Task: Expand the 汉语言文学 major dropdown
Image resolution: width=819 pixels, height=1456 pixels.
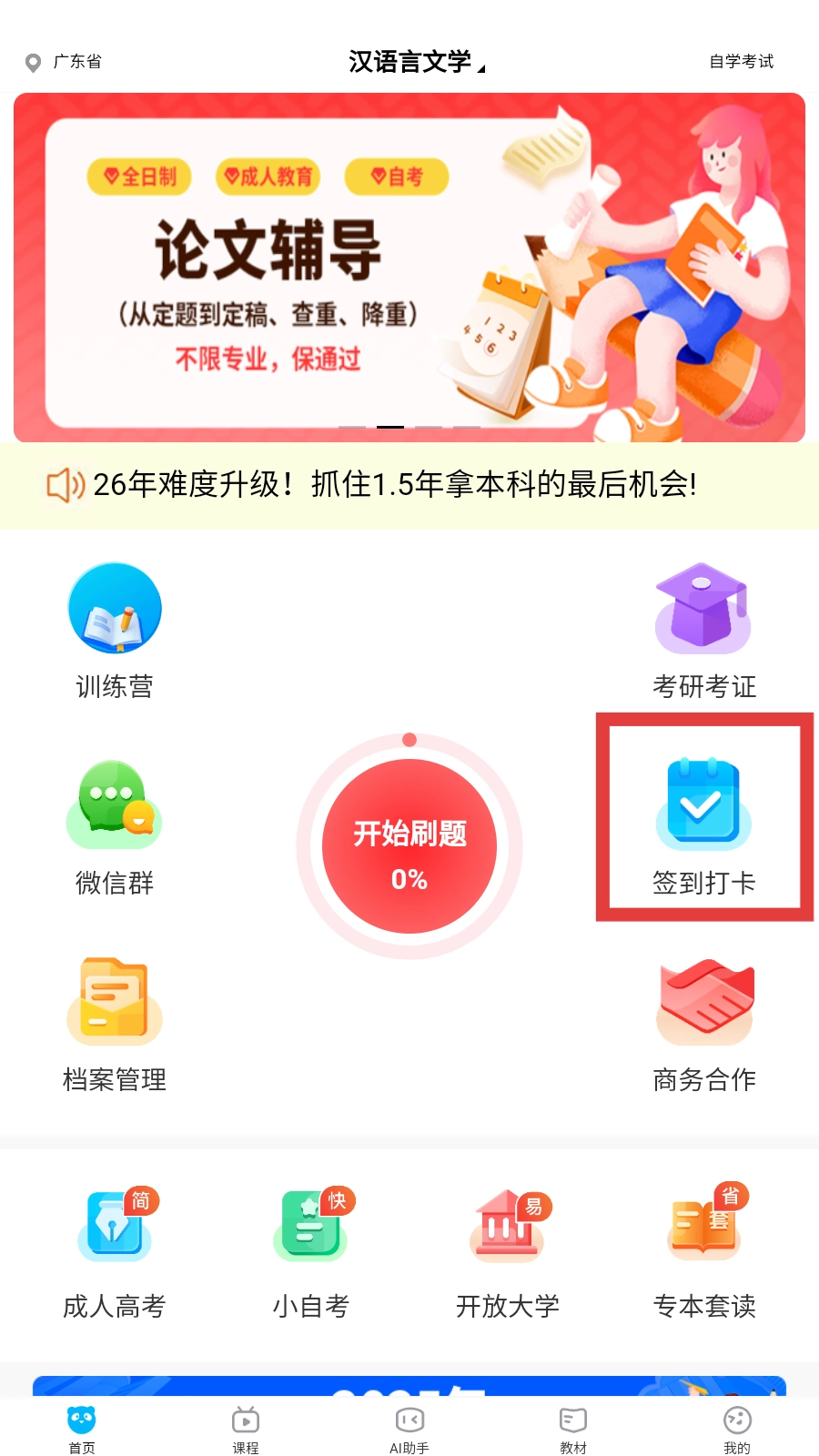Action: [x=416, y=62]
